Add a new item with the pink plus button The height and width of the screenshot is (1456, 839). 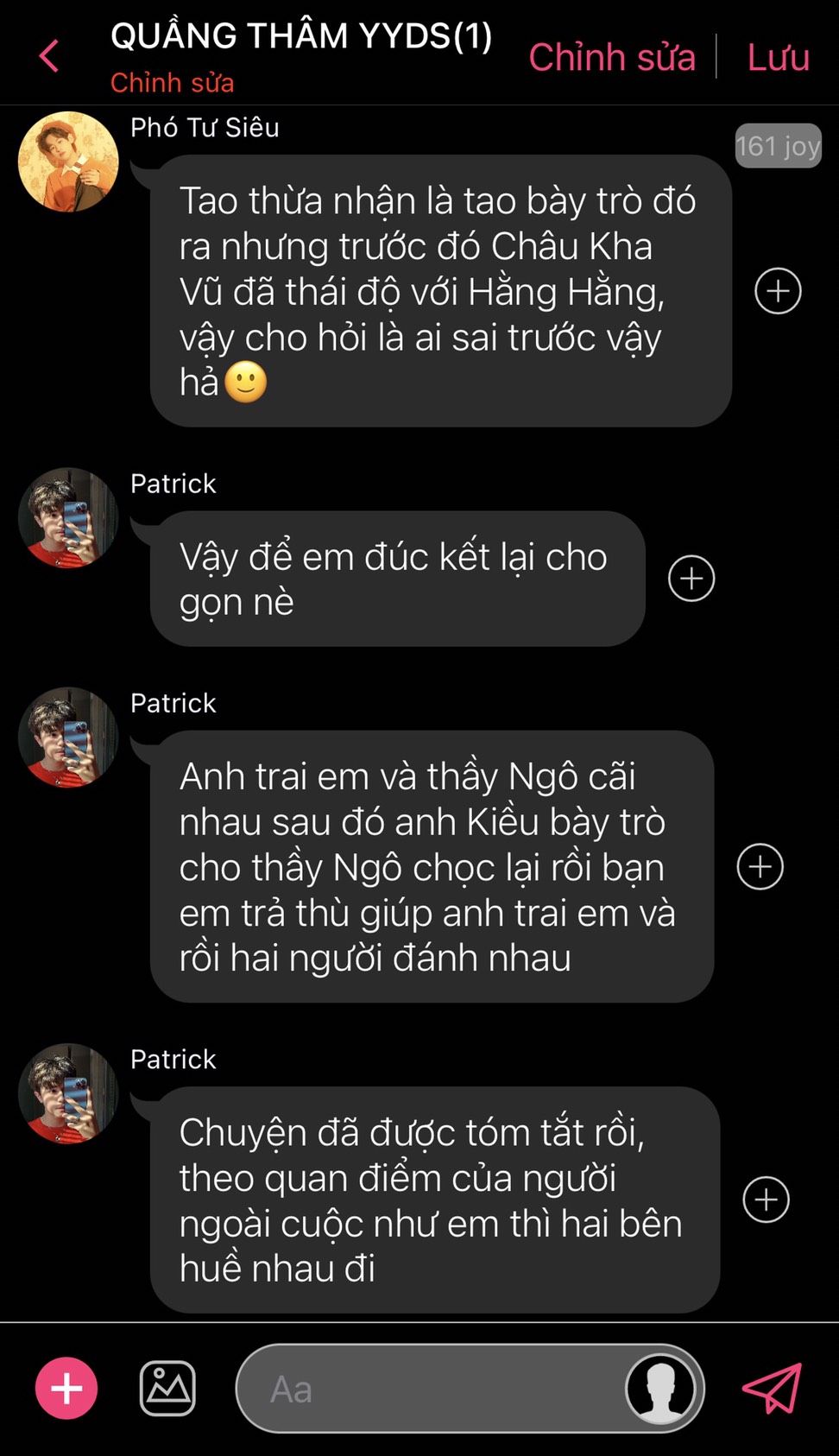pyautogui.click(x=66, y=1388)
